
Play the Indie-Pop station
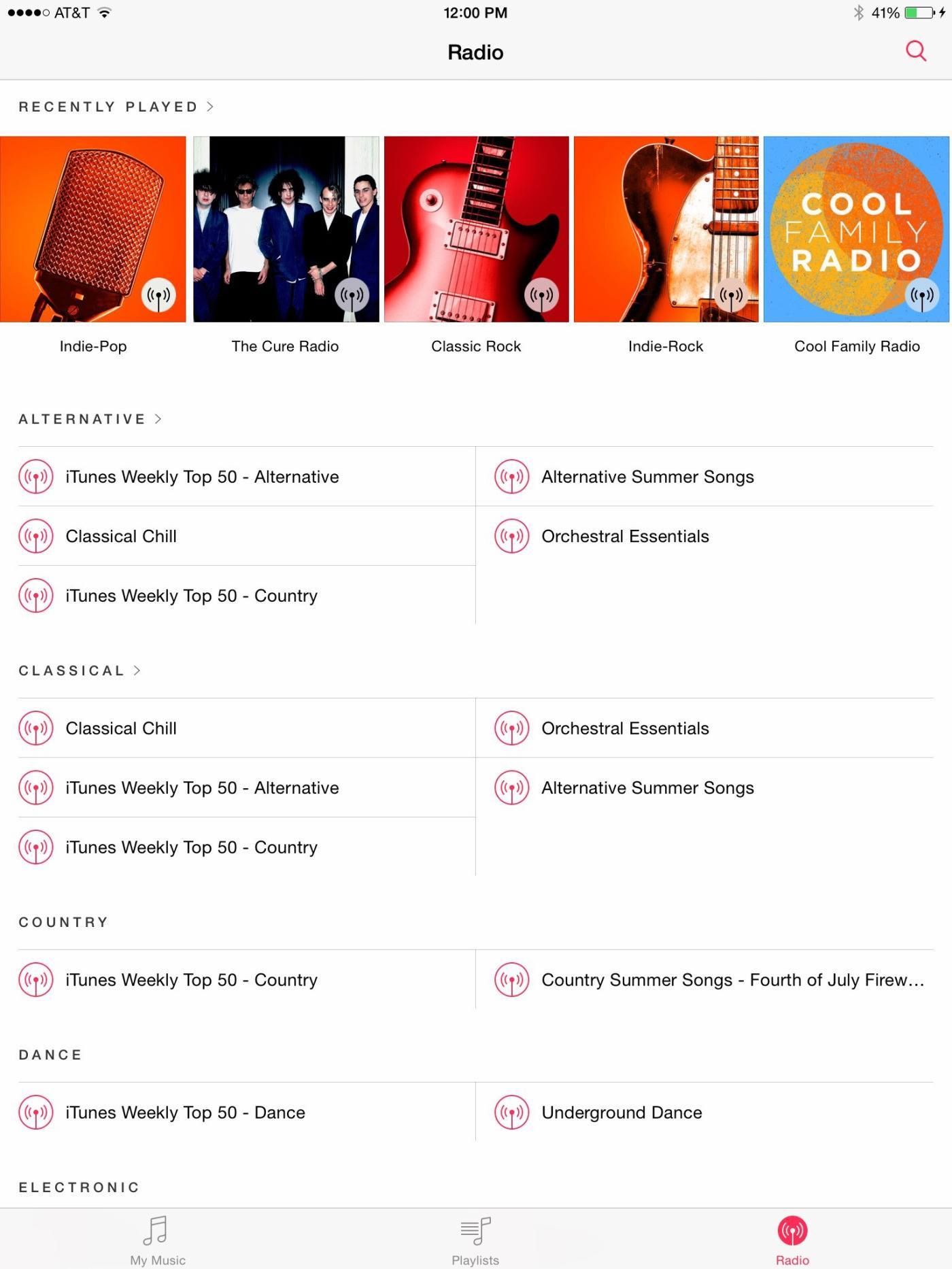(x=92, y=229)
